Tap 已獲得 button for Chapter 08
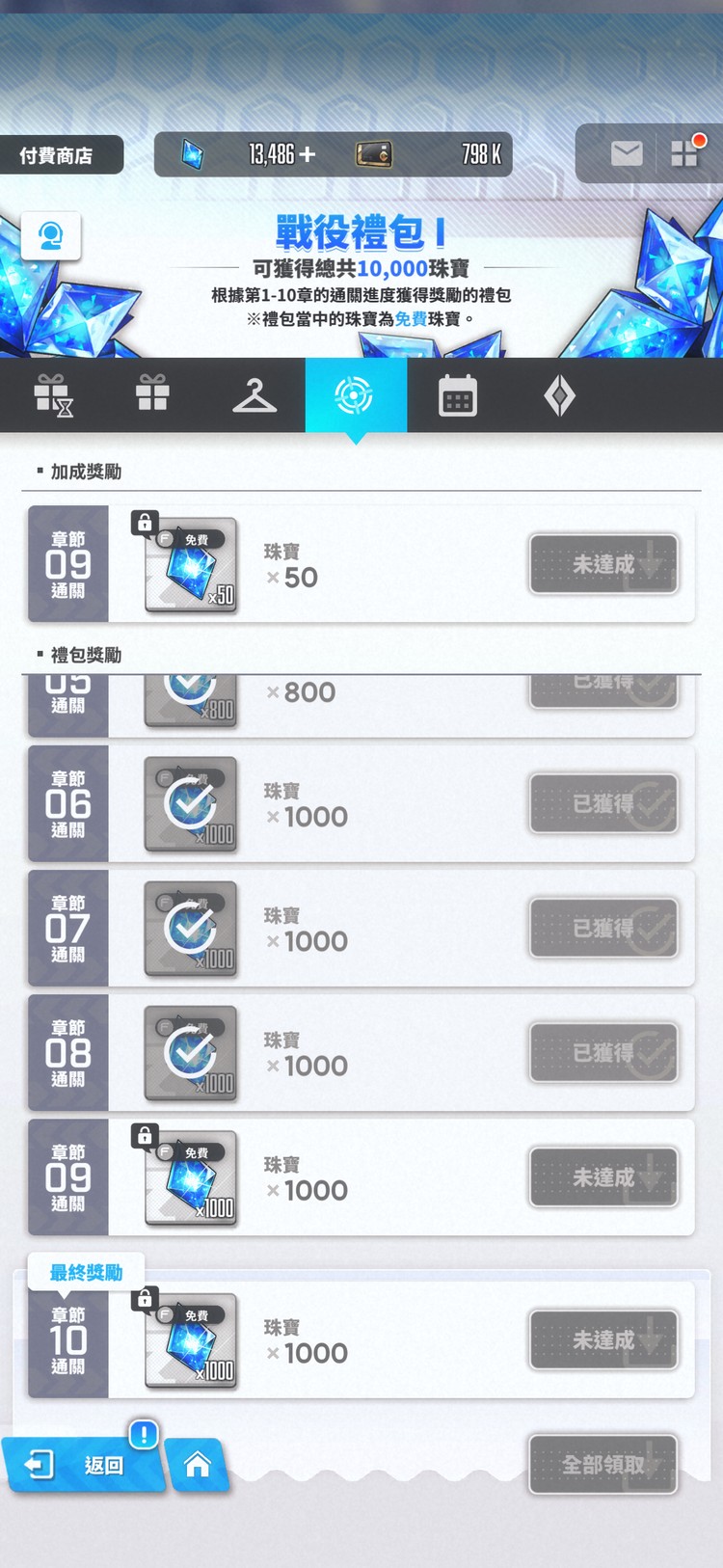 pyautogui.click(x=603, y=1052)
